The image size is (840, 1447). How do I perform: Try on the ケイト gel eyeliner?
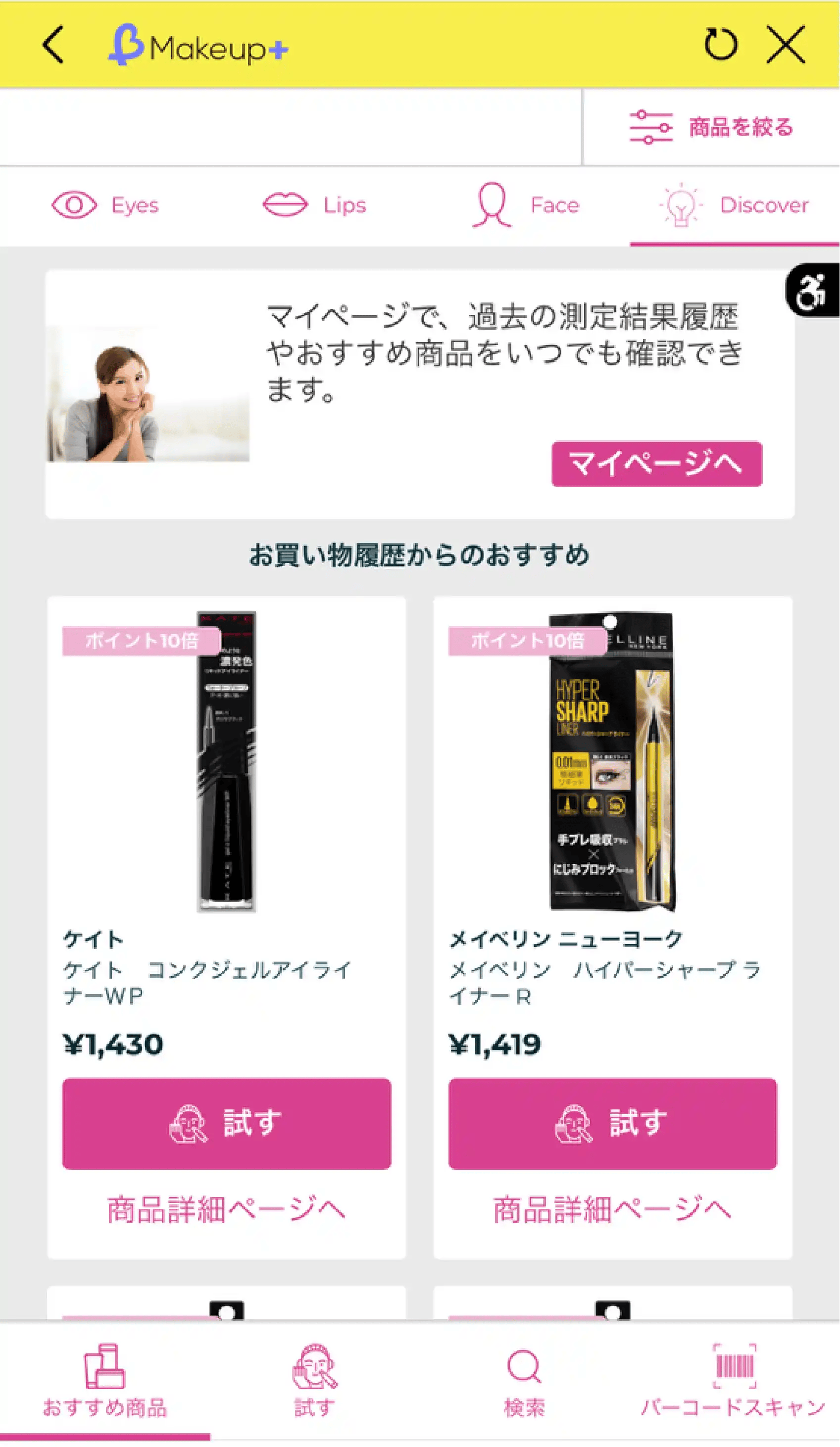click(x=226, y=1123)
